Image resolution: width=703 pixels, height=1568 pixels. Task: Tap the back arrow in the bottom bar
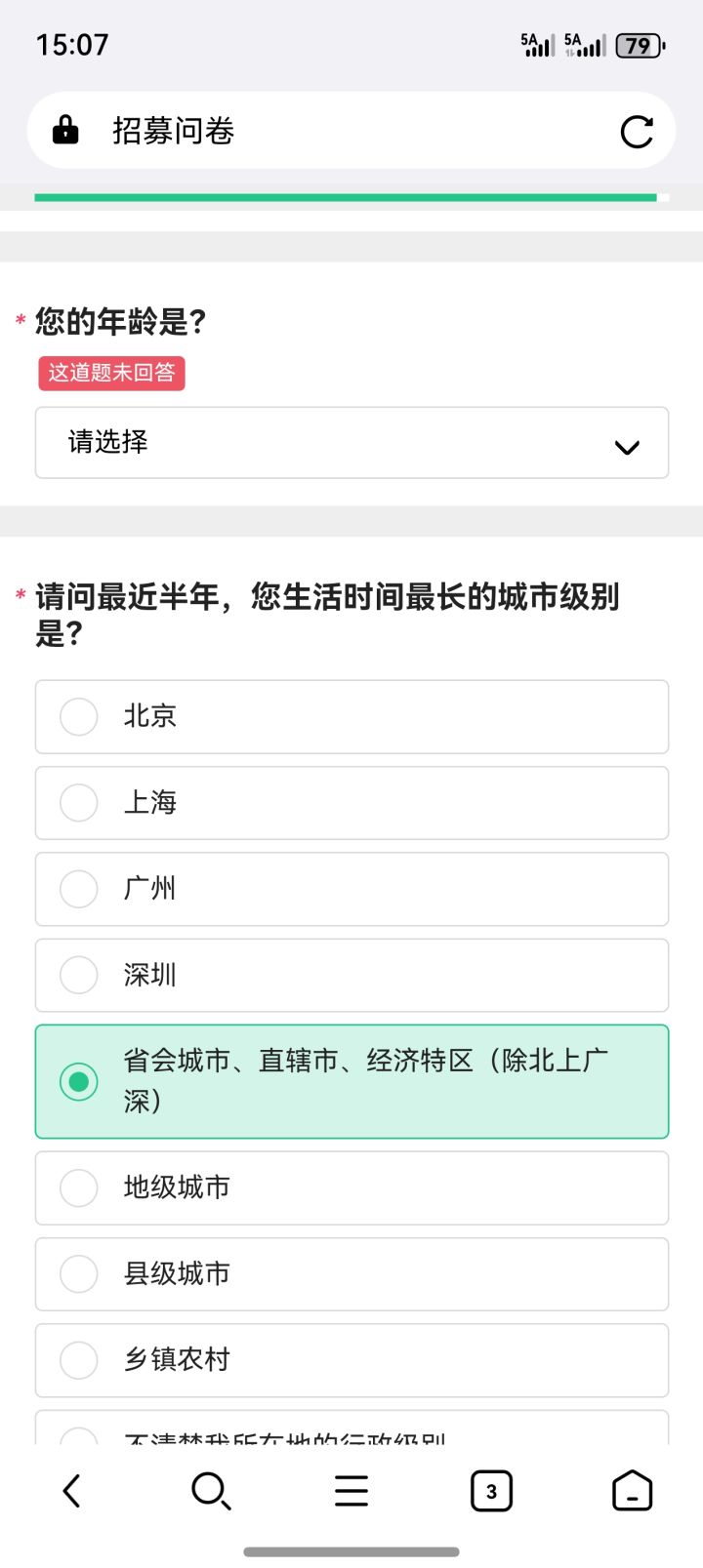tap(69, 1490)
